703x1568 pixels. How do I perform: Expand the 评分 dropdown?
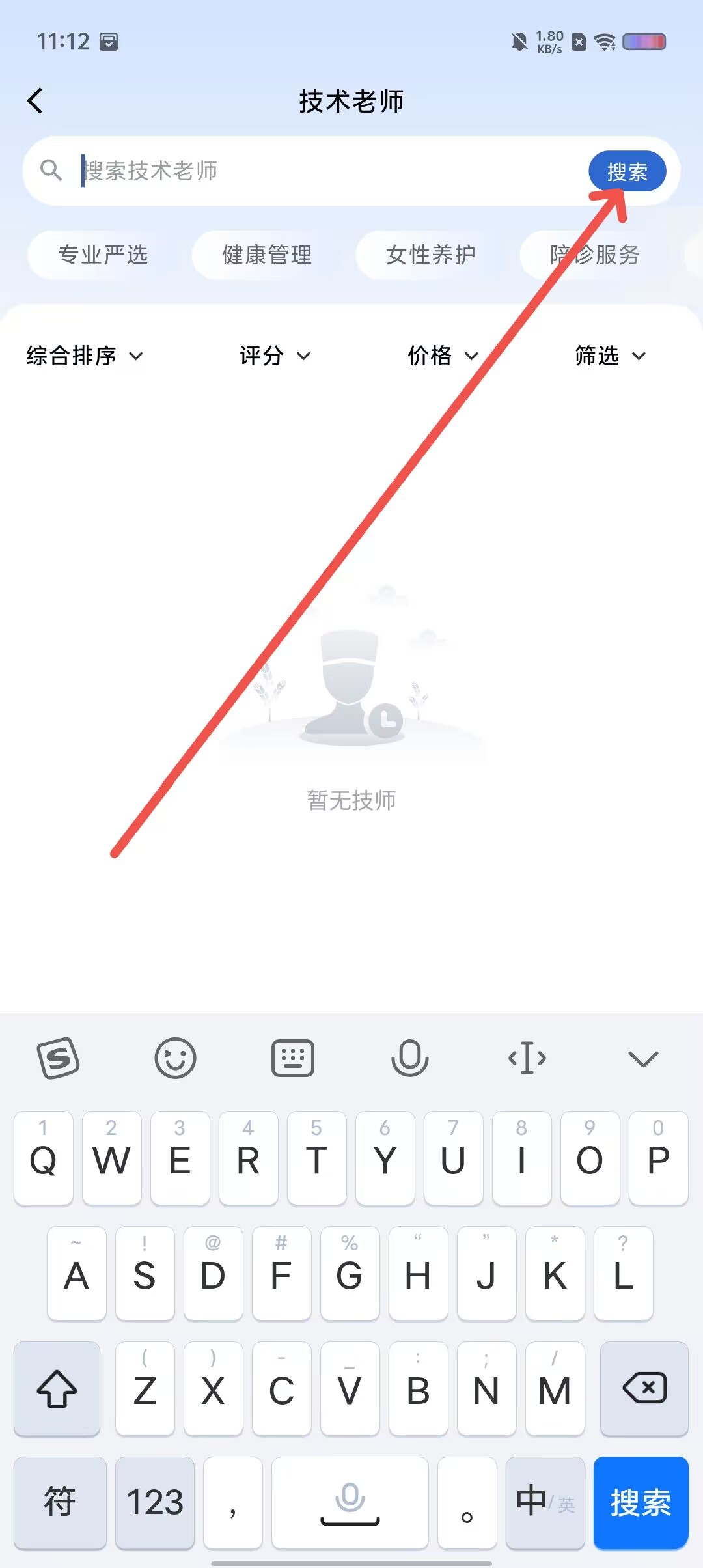(x=275, y=356)
